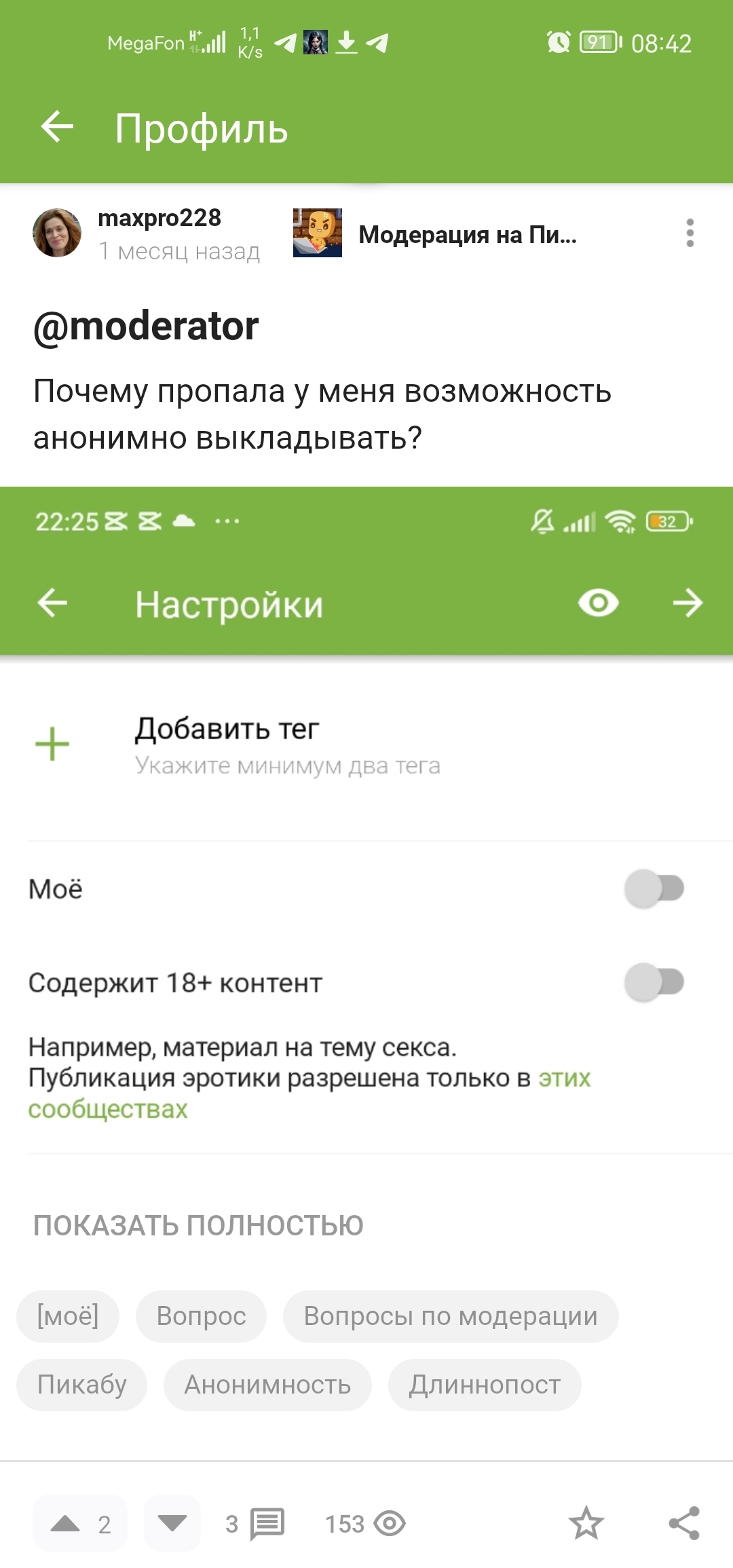Image resolution: width=733 pixels, height=1568 pixels.
Task: Open the Пикабу tag
Action: (81, 1385)
